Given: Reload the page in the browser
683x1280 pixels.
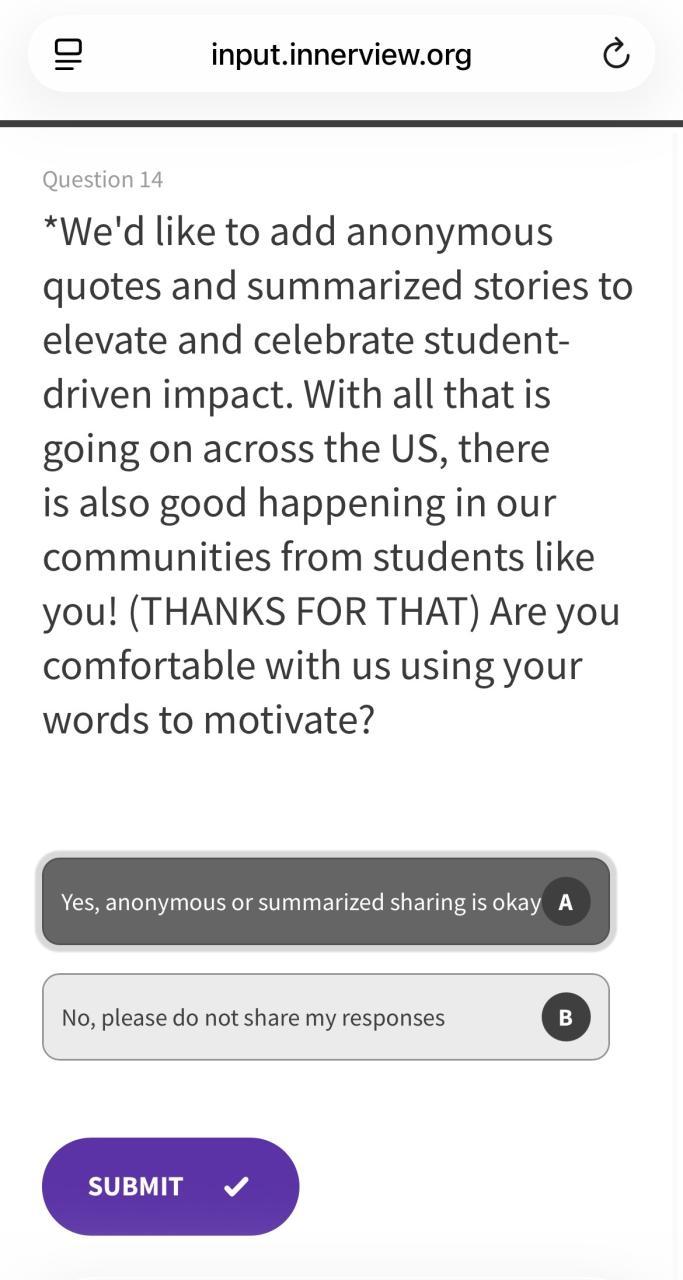Looking at the screenshot, I should pyautogui.click(x=616, y=54).
